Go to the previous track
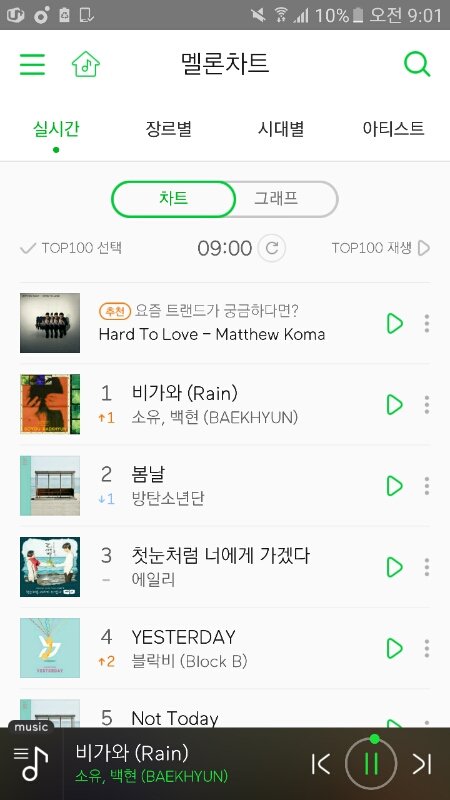The width and height of the screenshot is (450, 800). coord(320,764)
